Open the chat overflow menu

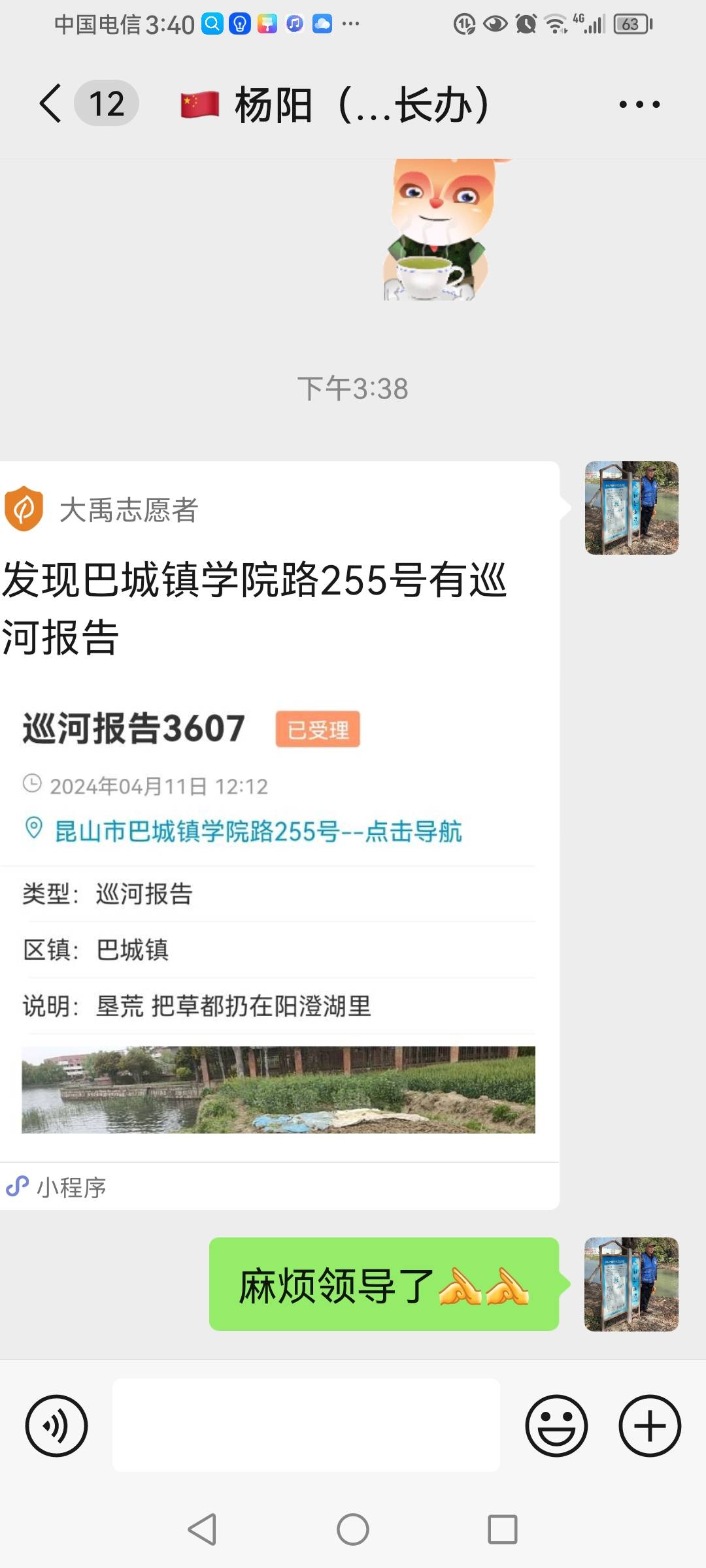pyautogui.click(x=639, y=104)
